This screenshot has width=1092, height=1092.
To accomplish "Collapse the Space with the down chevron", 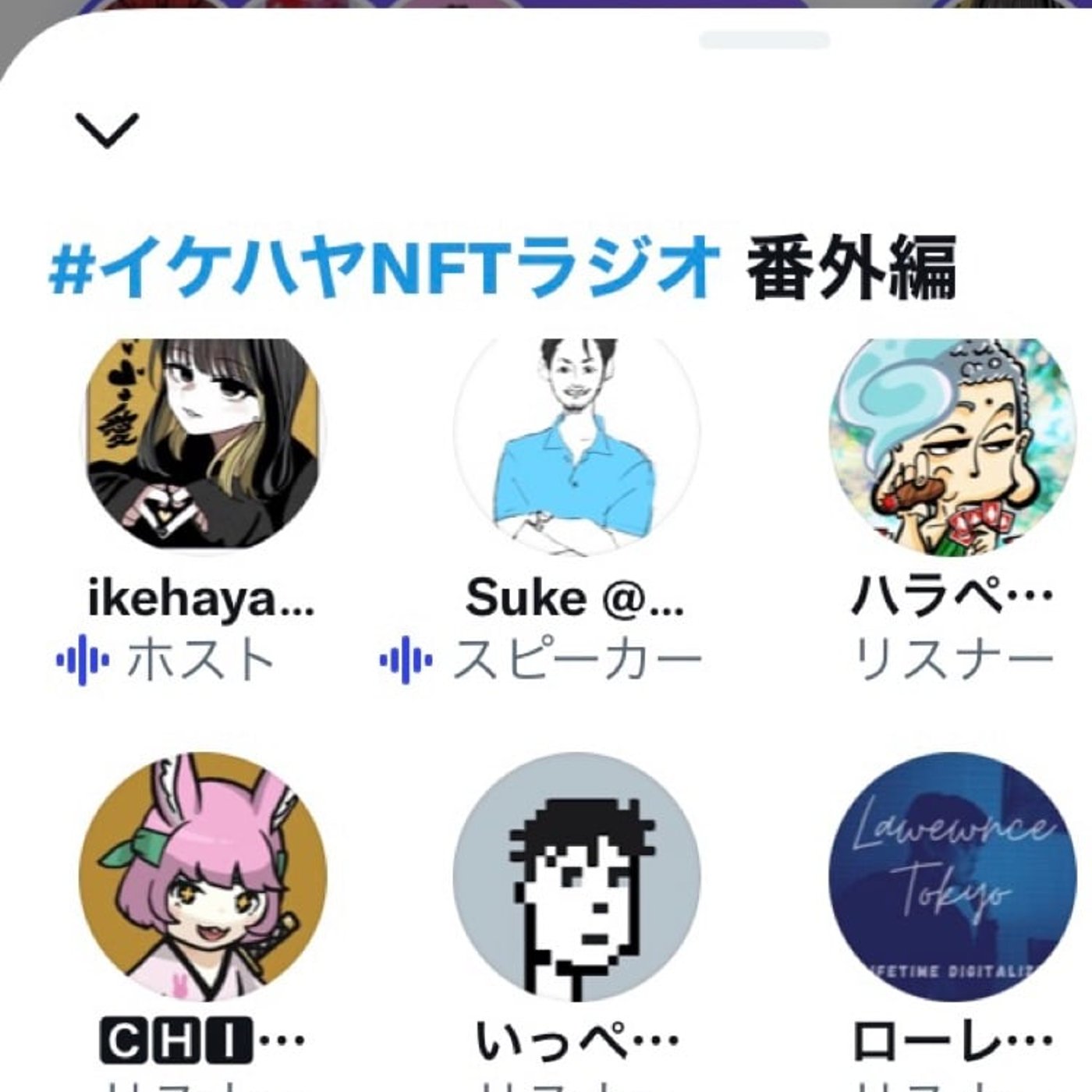I will [x=107, y=129].
